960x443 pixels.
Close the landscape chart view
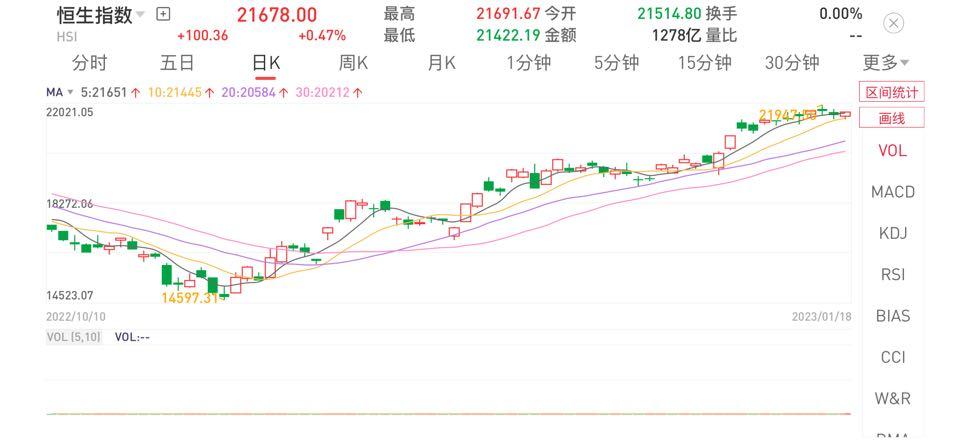(894, 23)
